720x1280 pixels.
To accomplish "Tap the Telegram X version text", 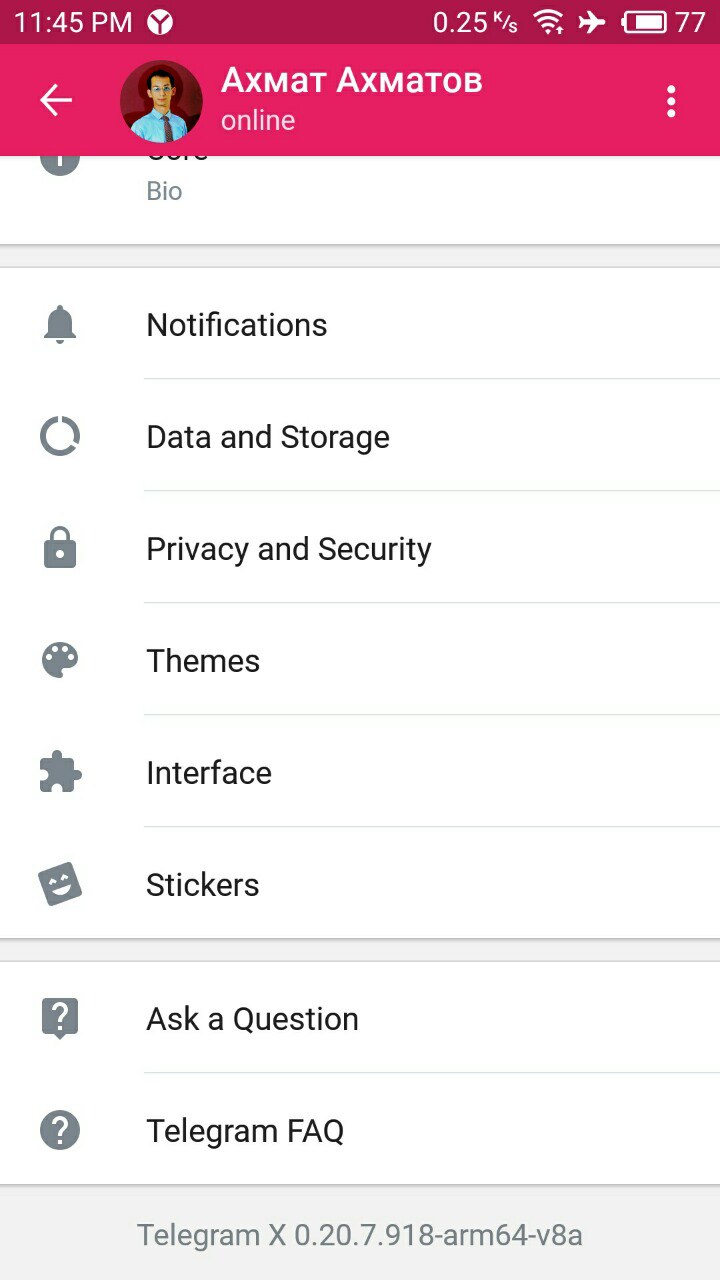I will pos(360,1235).
